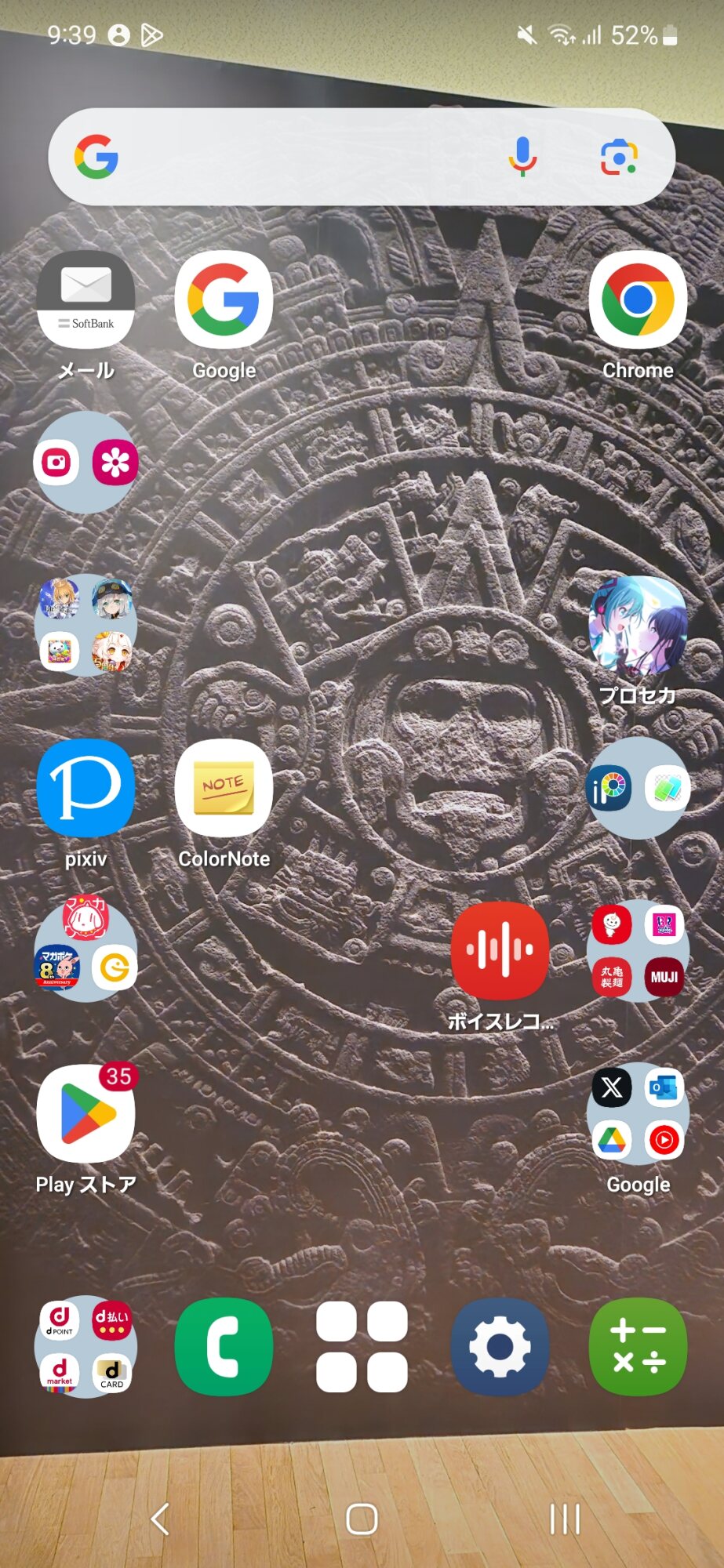Viewport: 724px width, 1568px height.
Task: Launch the Calculator app
Action: (x=638, y=1346)
